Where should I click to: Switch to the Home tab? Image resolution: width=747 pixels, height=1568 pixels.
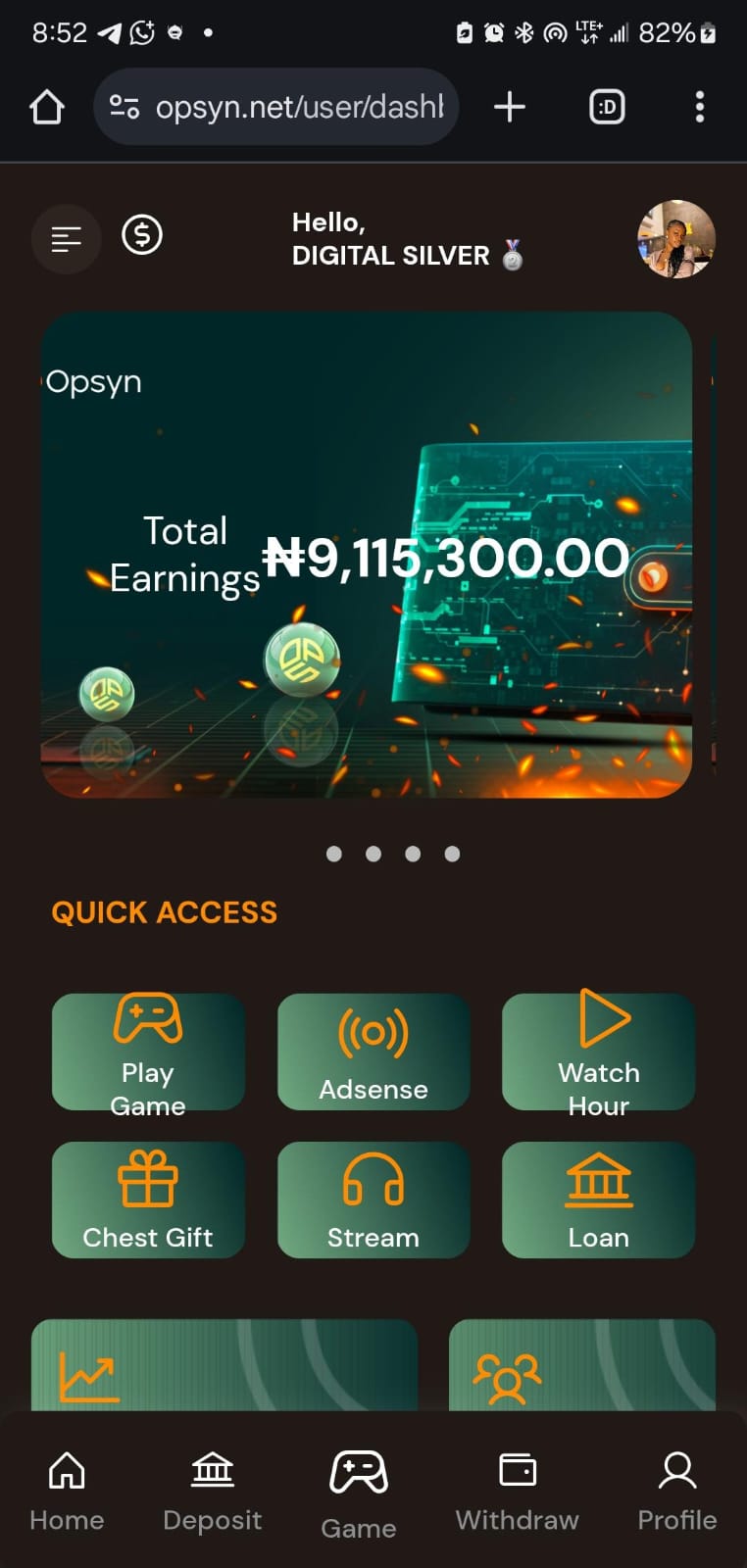point(67,1492)
